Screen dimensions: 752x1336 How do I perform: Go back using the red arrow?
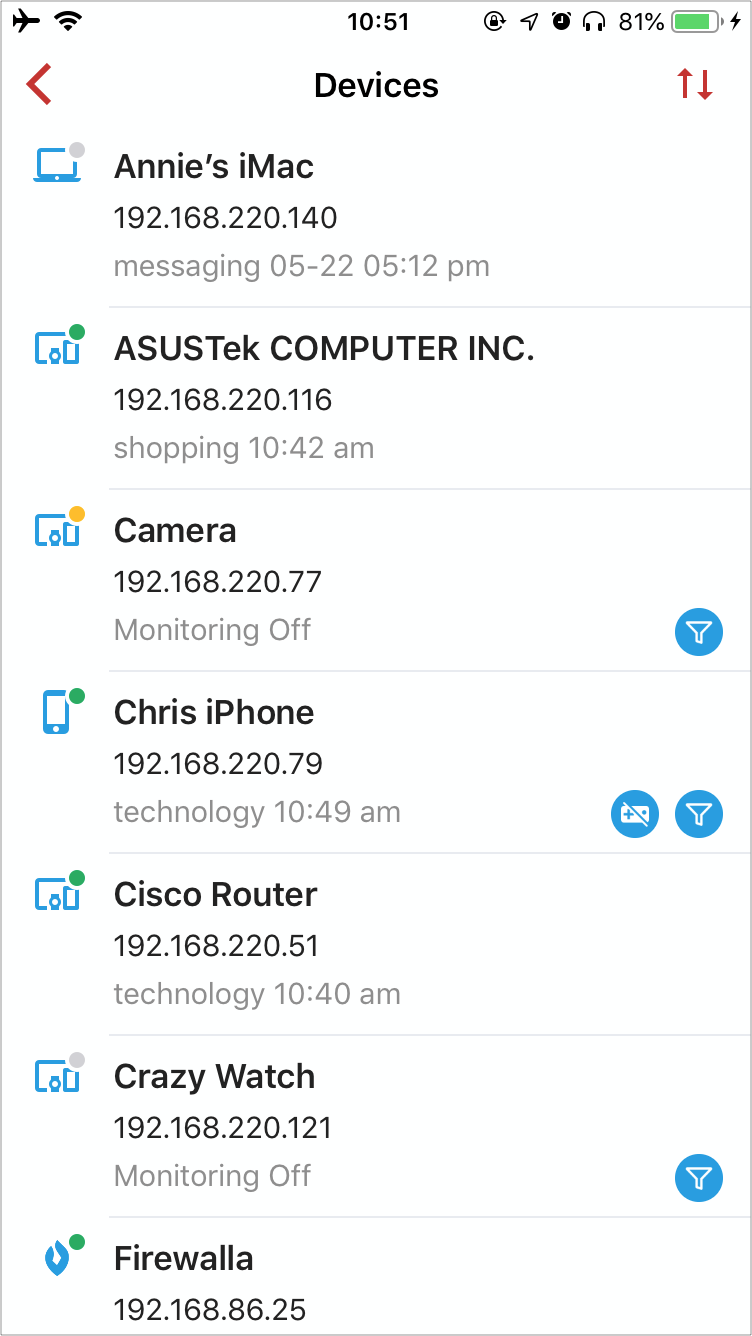click(39, 85)
